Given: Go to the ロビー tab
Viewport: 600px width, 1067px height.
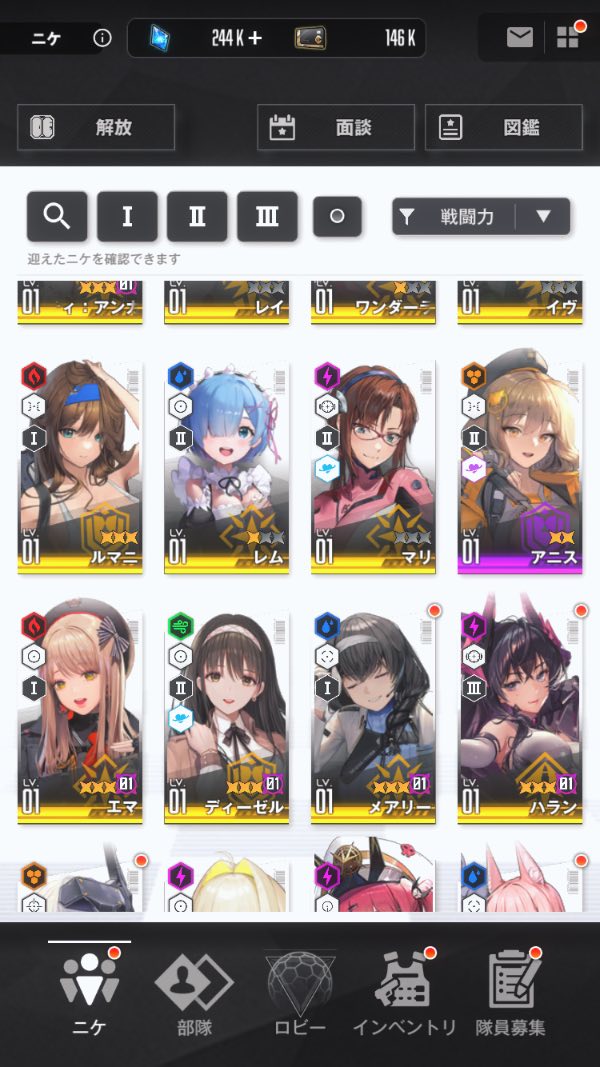Looking at the screenshot, I should click(x=300, y=993).
